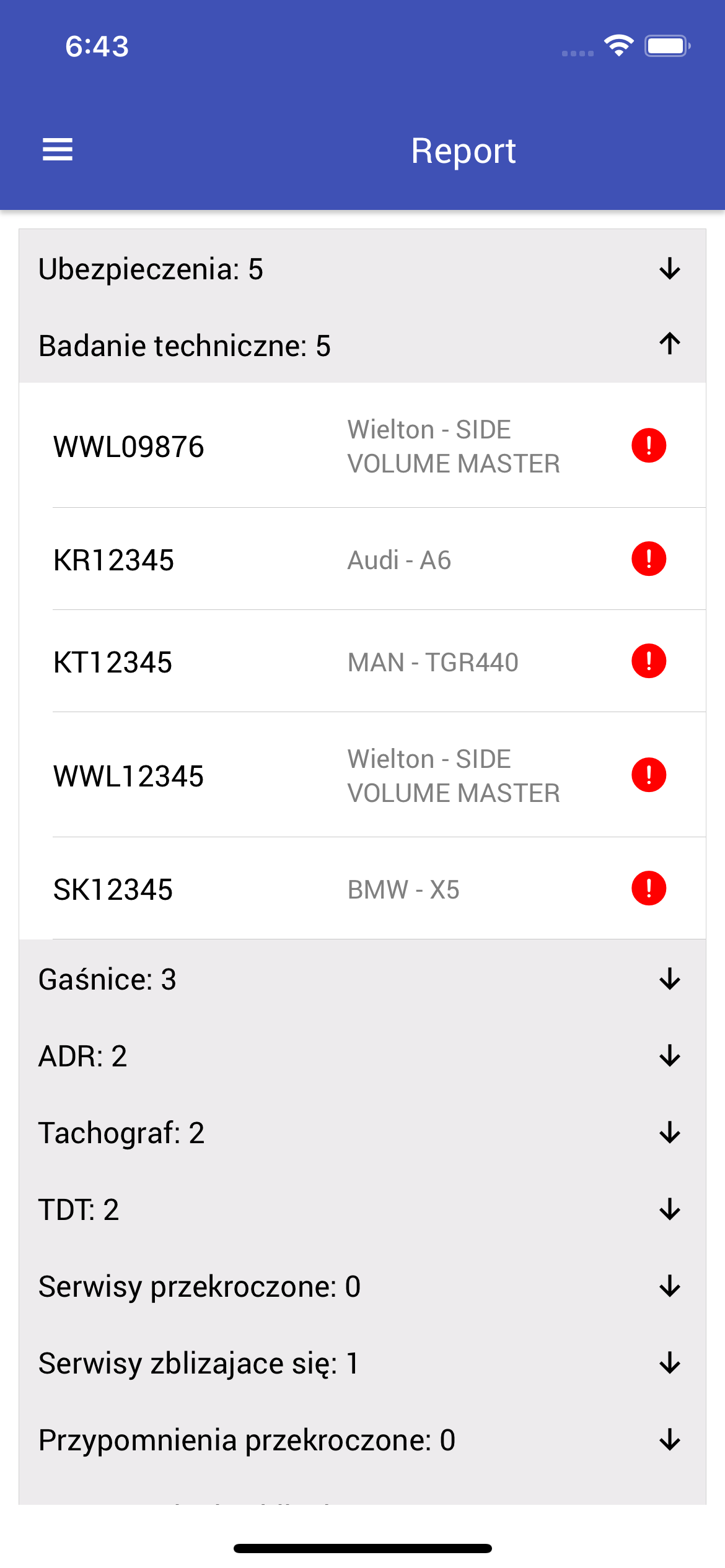
Task: Open the BMW X5 entry SK12345
Action: pyautogui.click(x=310, y=888)
